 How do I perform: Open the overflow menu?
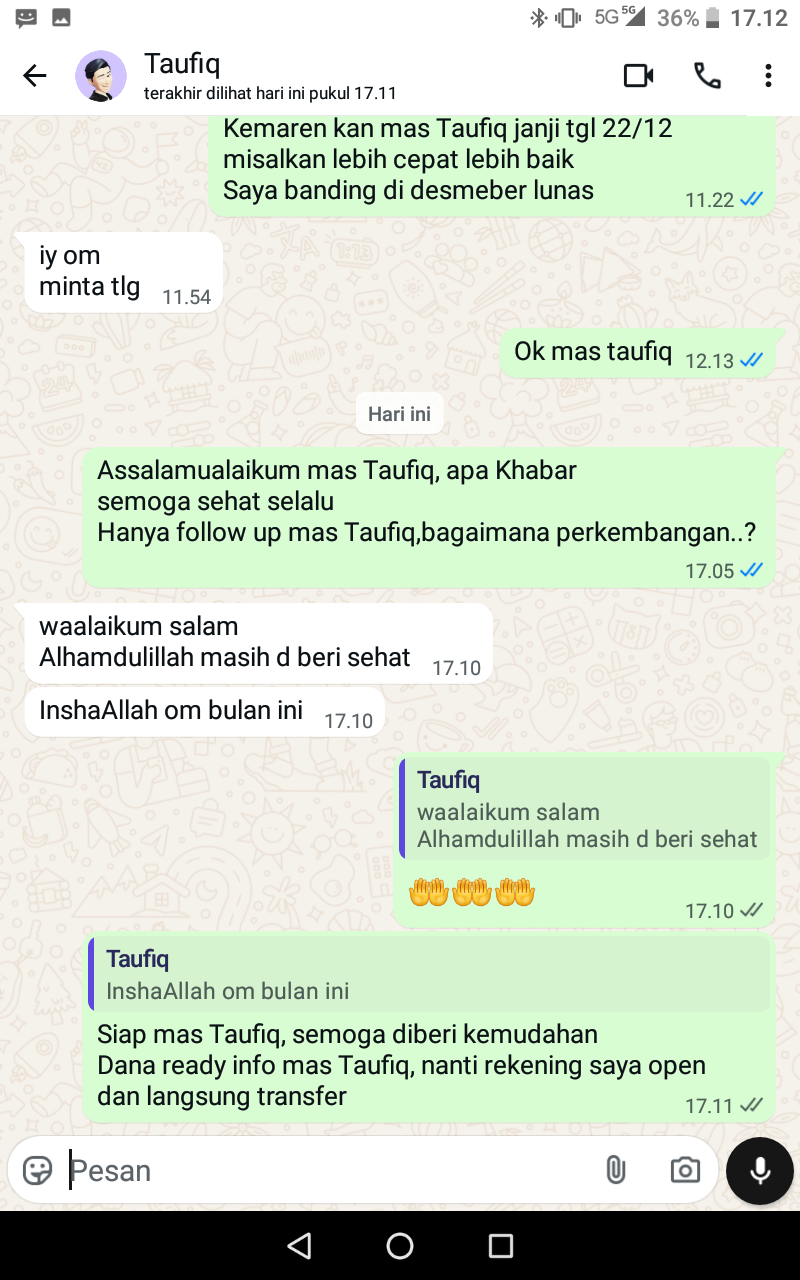tap(768, 76)
